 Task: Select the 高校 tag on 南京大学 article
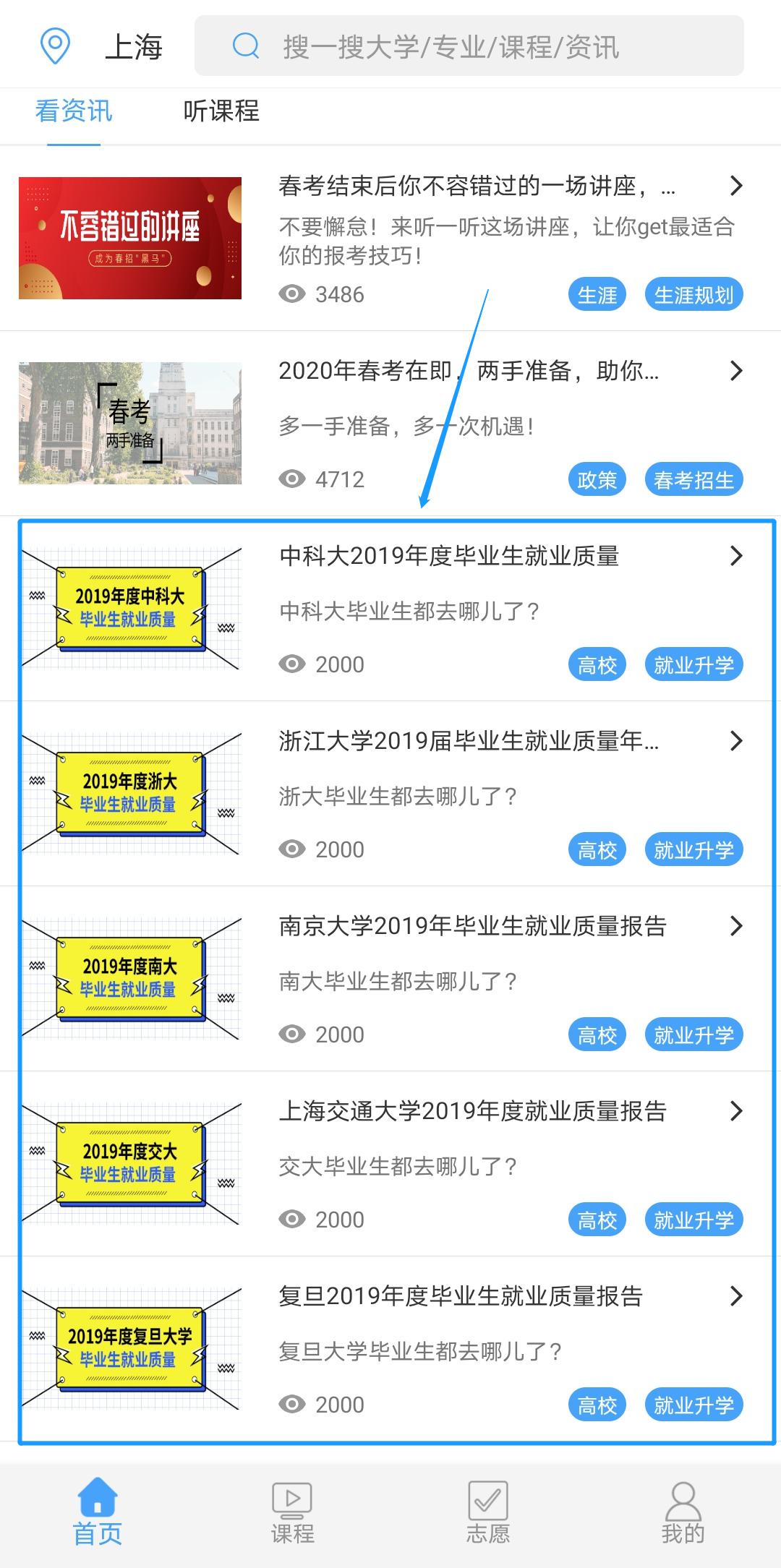tap(597, 1034)
